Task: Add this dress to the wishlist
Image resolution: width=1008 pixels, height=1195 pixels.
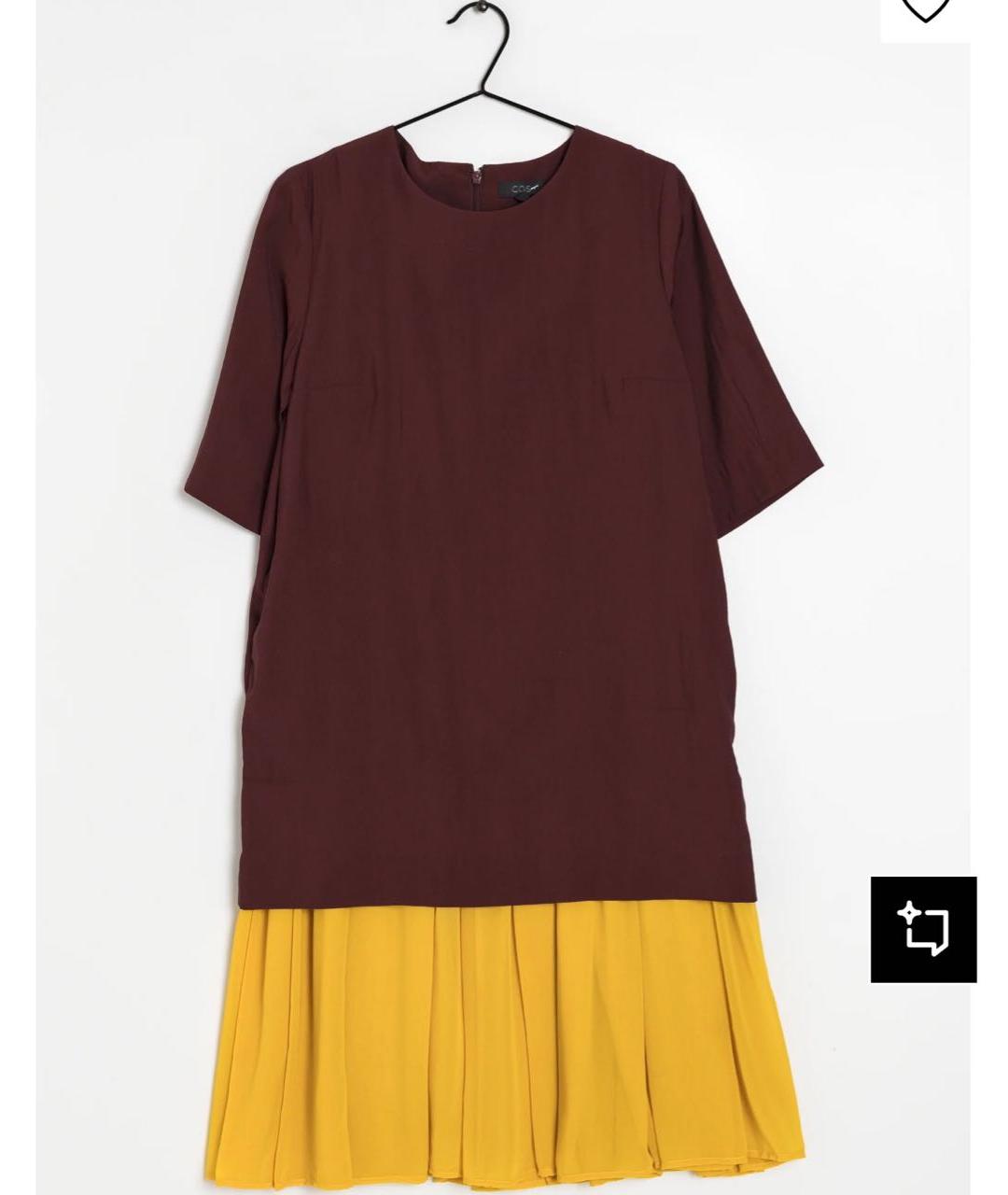Action: 924,9
